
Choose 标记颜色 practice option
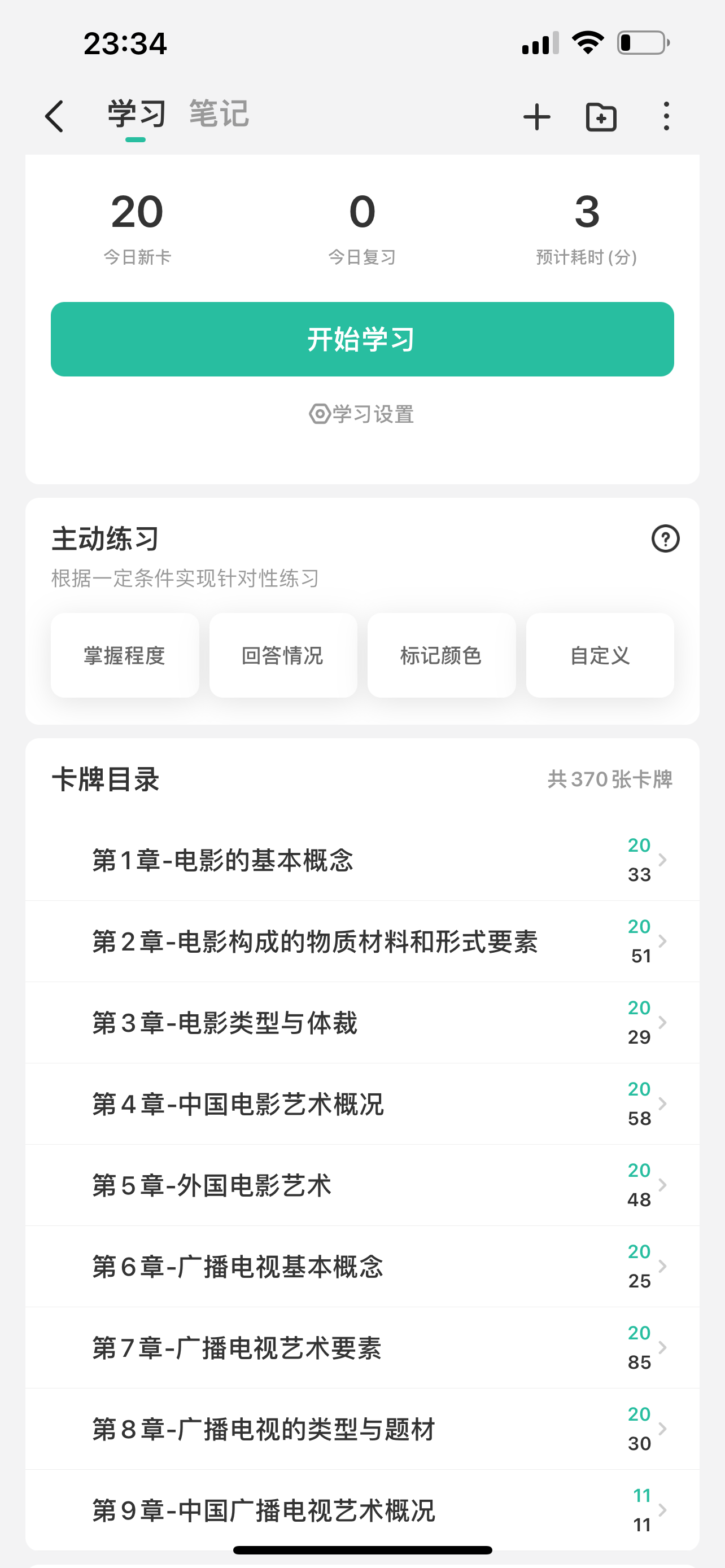tap(442, 655)
